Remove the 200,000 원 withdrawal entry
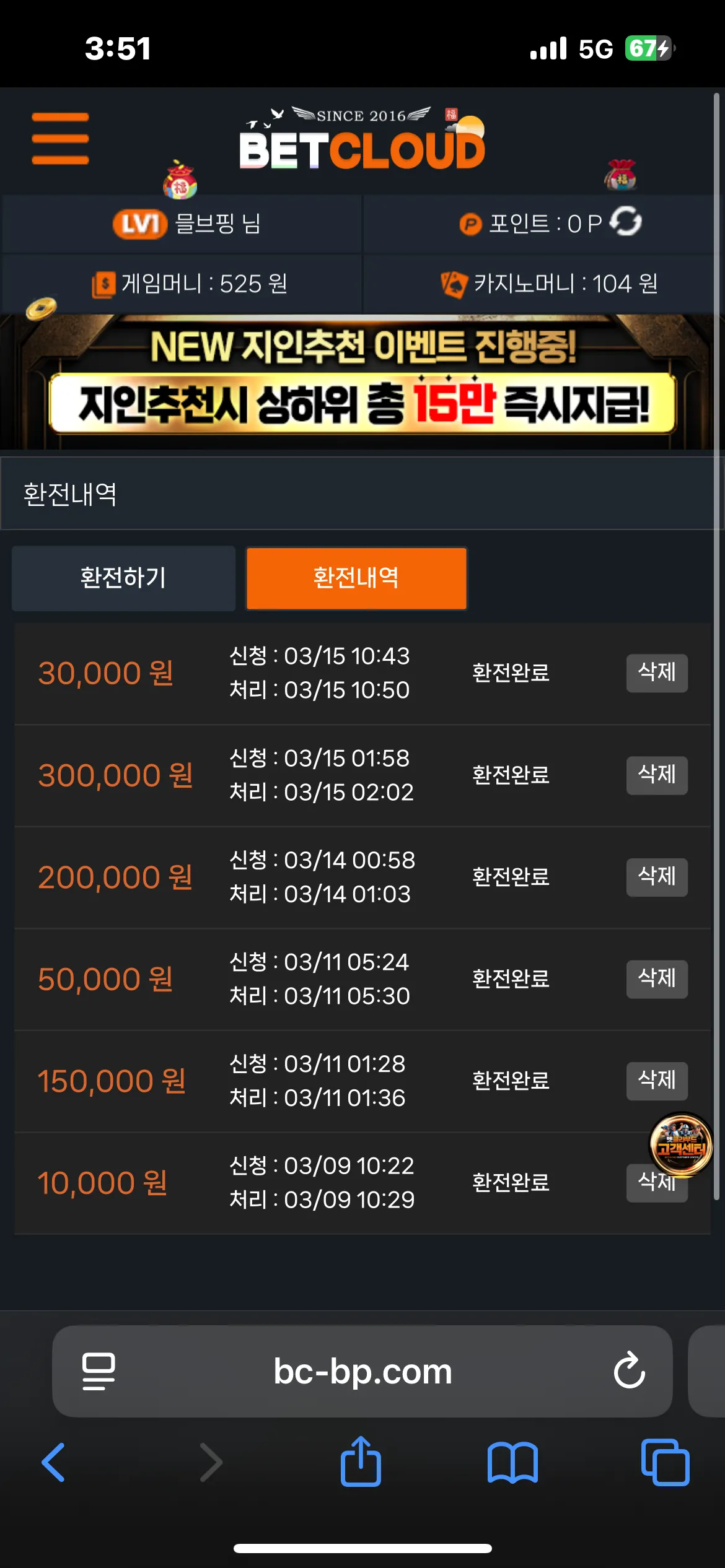 (x=657, y=877)
